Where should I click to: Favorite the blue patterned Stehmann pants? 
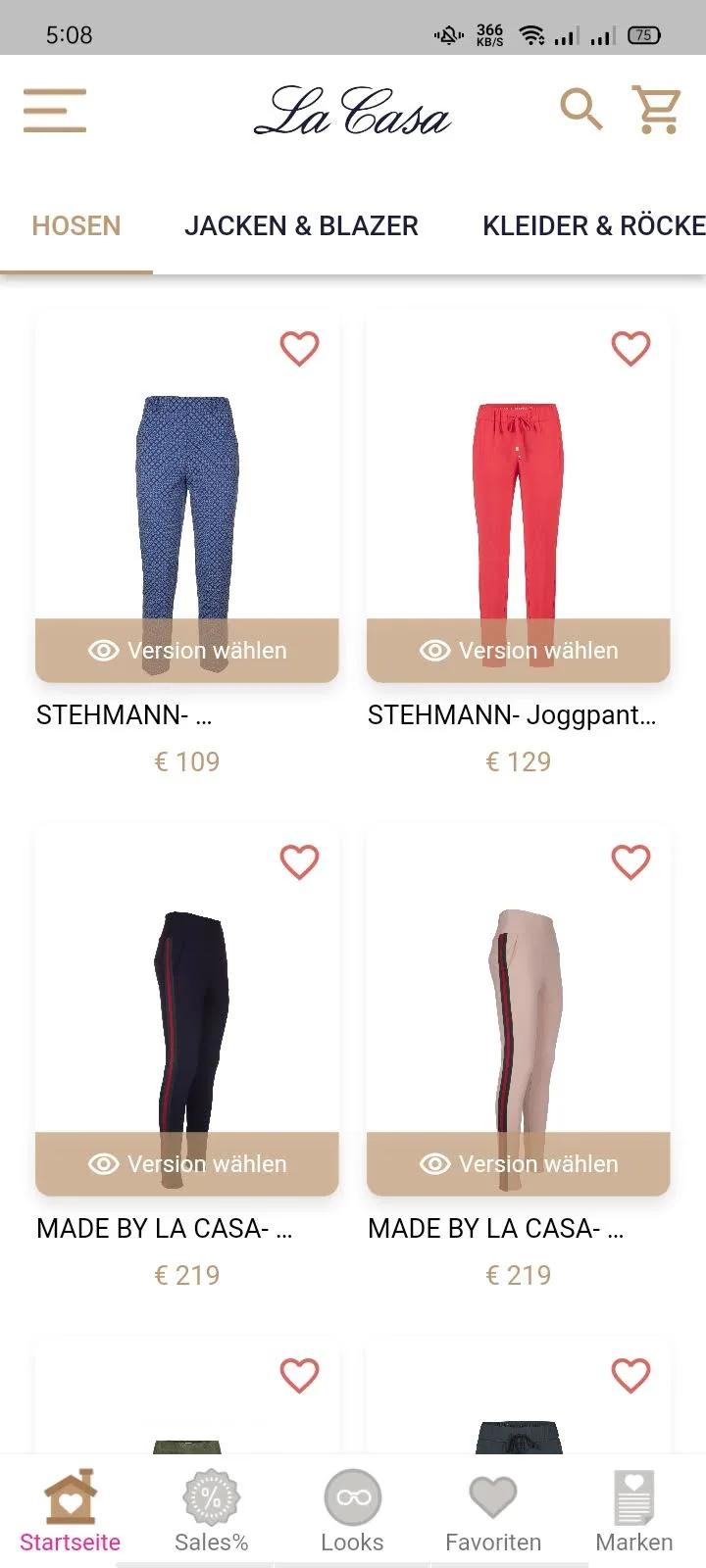click(299, 348)
